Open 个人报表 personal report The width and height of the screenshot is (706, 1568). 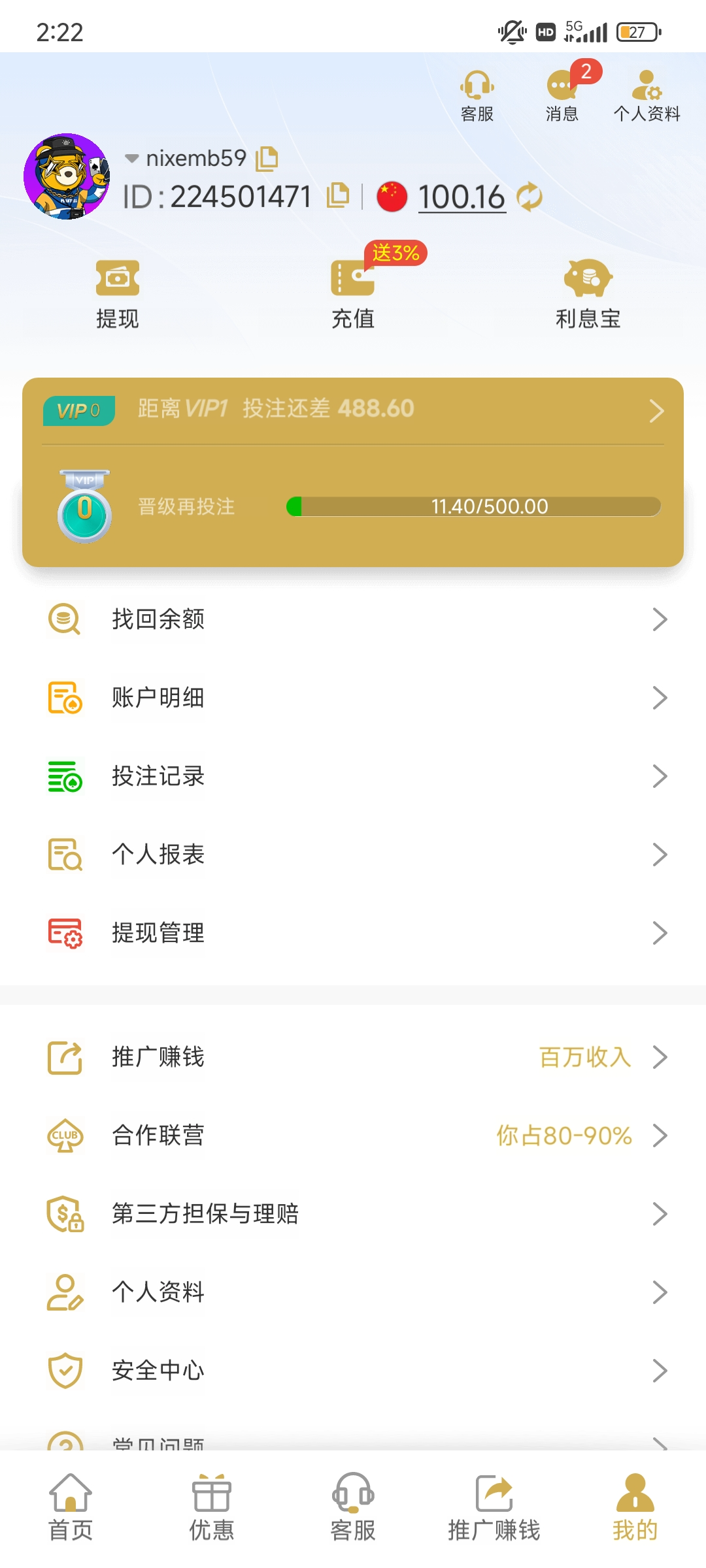[x=353, y=854]
